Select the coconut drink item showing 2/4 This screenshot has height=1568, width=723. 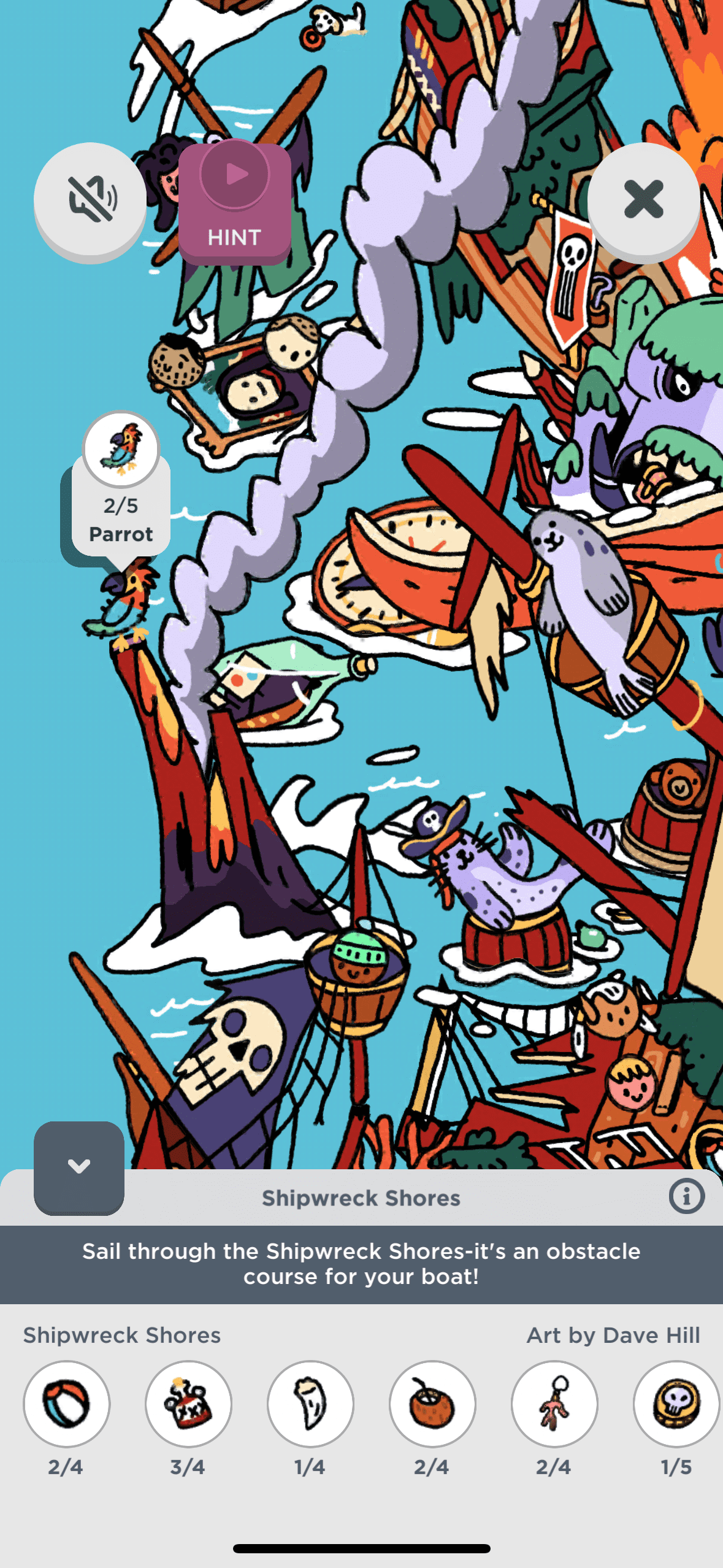point(432,1404)
